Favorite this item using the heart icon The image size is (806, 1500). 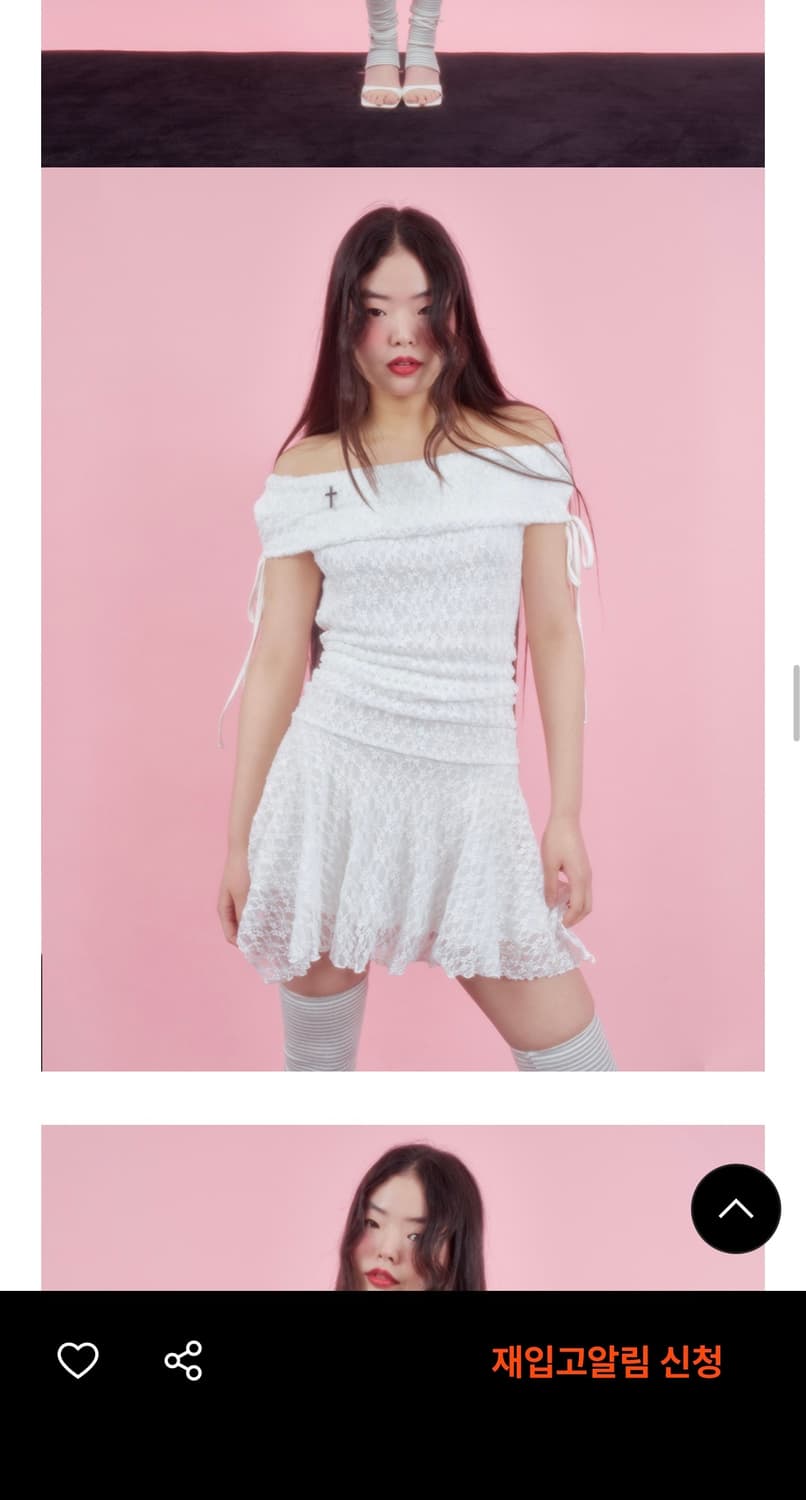tap(78, 1360)
